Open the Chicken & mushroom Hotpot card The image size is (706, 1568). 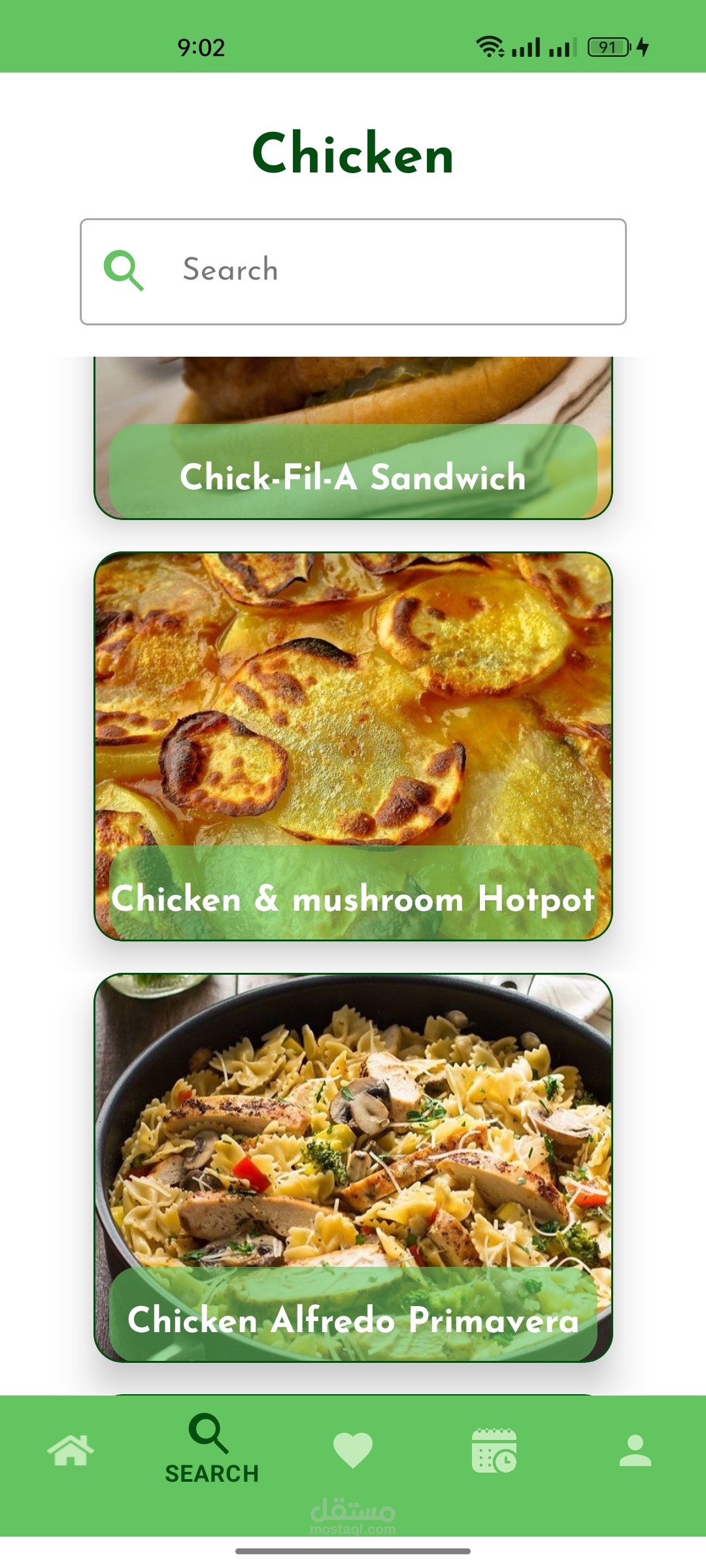(x=353, y=745)
